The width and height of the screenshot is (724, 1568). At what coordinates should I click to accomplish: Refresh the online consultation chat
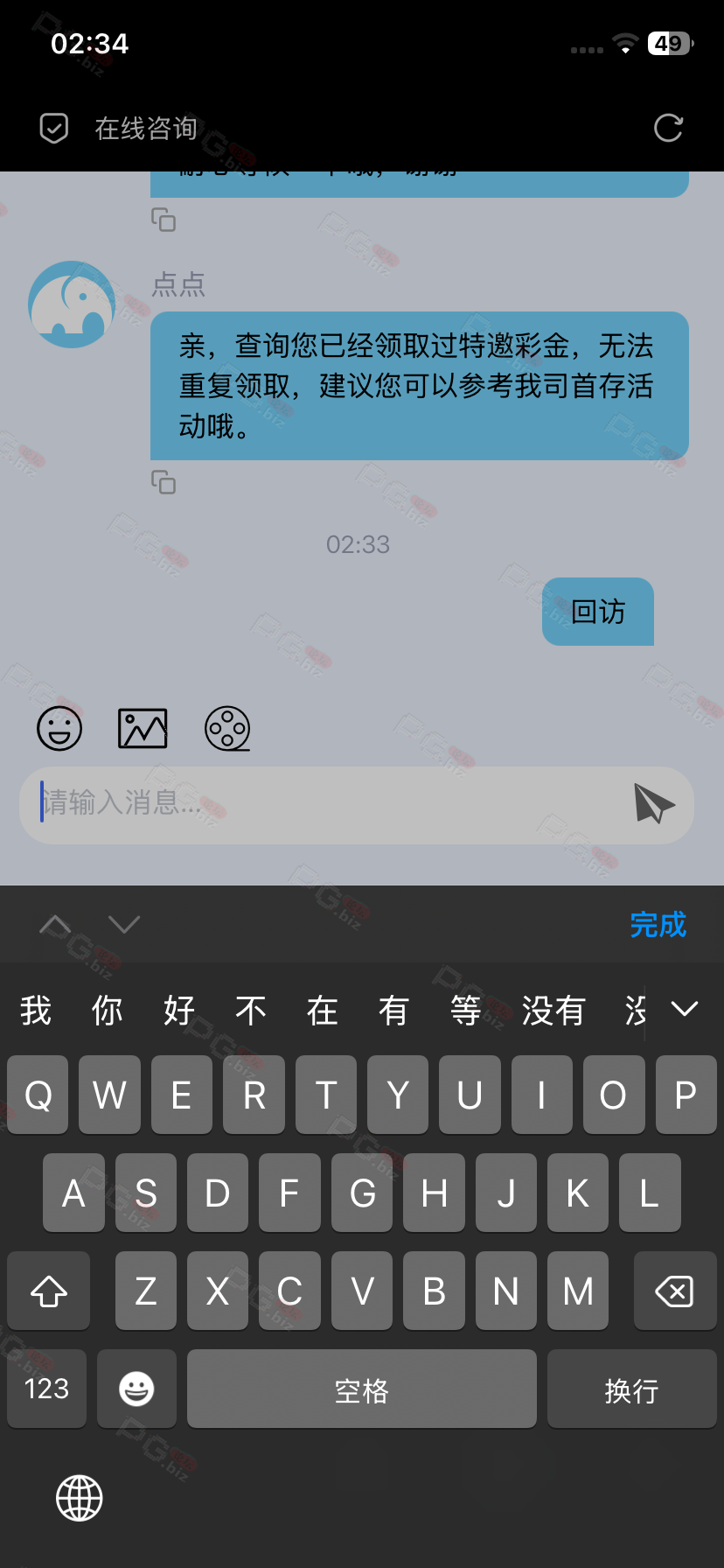coord(668,129)
